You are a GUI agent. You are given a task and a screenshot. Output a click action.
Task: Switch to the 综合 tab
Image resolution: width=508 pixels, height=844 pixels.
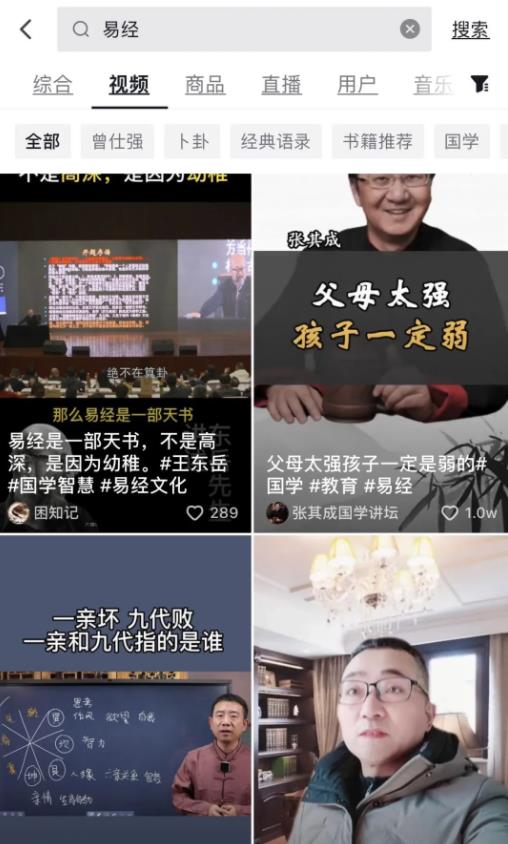coord(53,85)
